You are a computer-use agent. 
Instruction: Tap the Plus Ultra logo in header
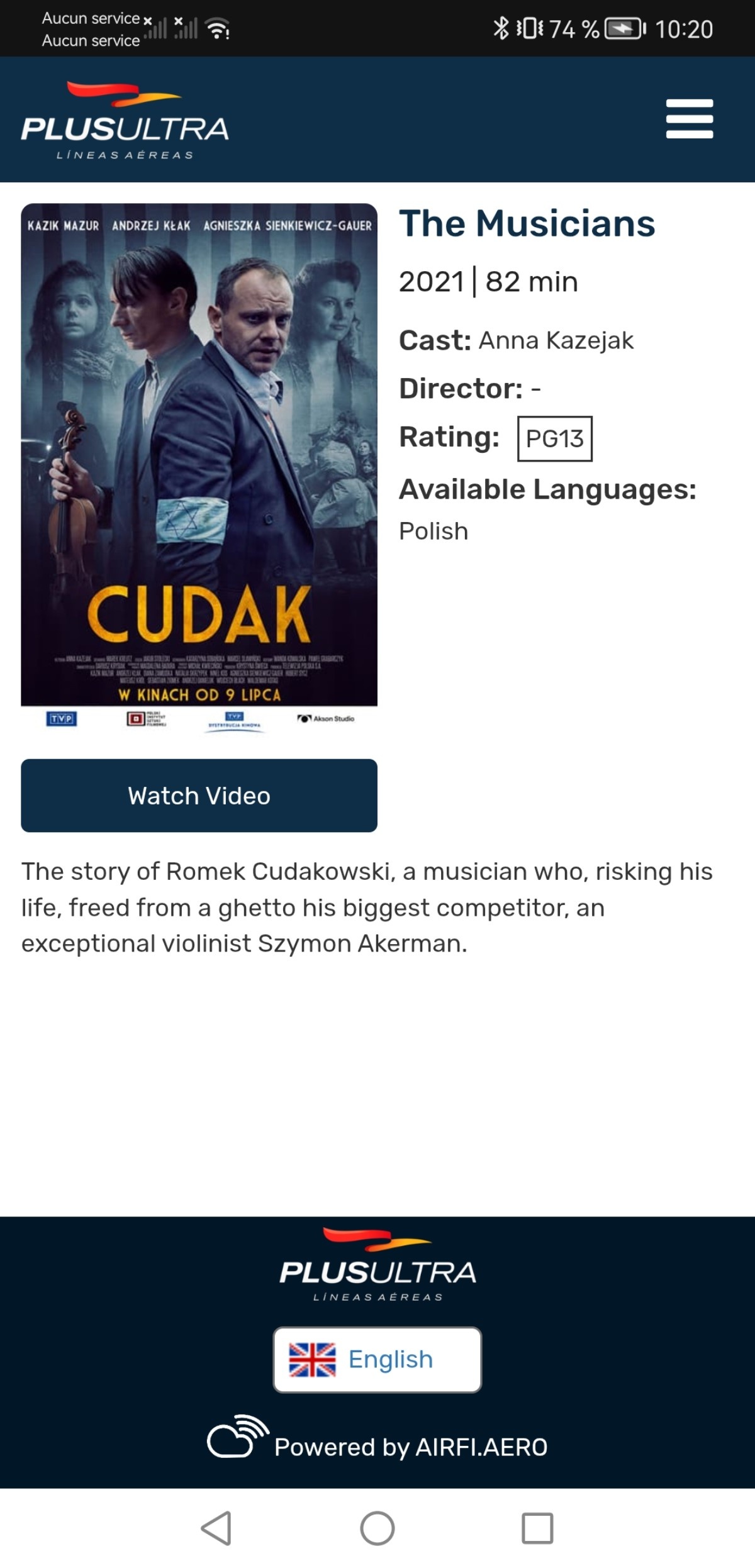(125, 120)
